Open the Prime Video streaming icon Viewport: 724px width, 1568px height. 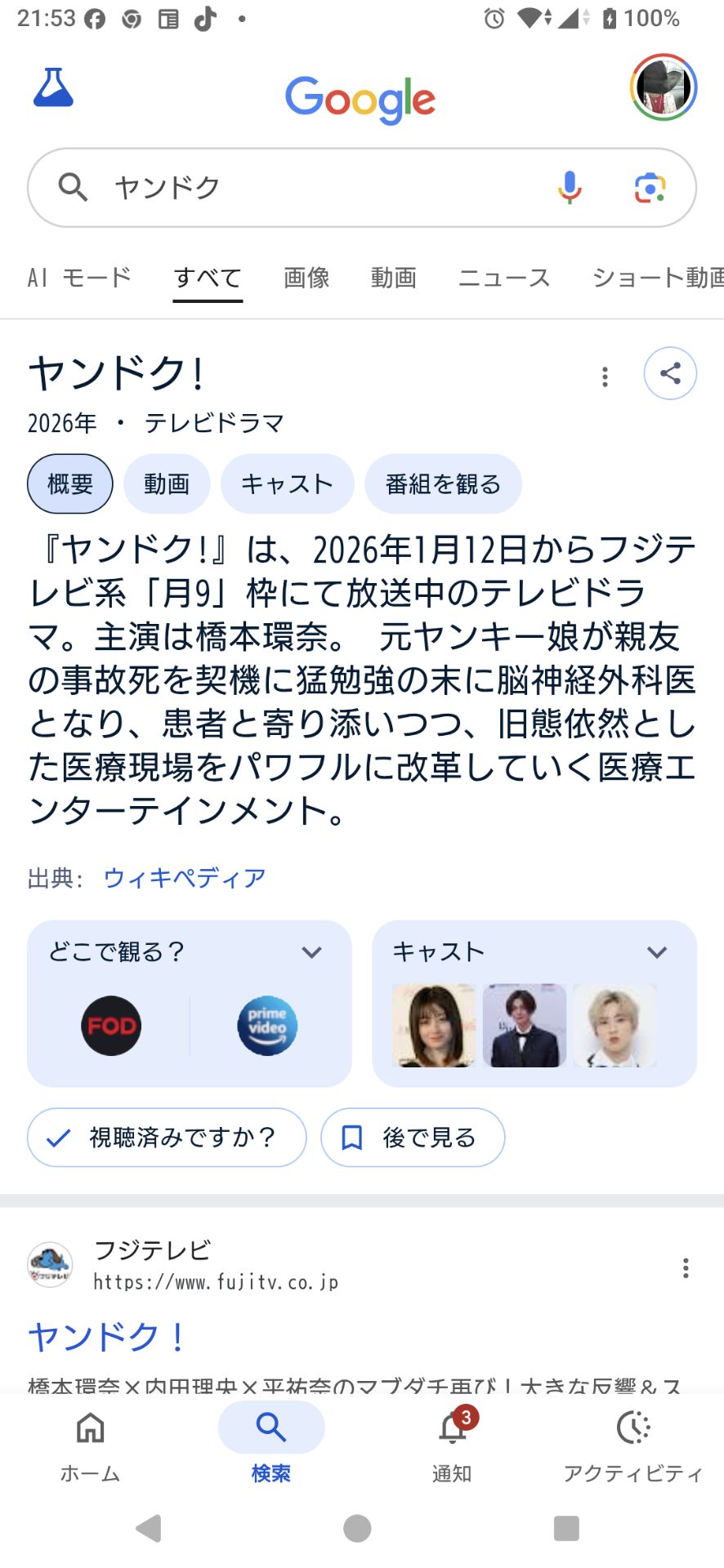tap(266, 1025)
